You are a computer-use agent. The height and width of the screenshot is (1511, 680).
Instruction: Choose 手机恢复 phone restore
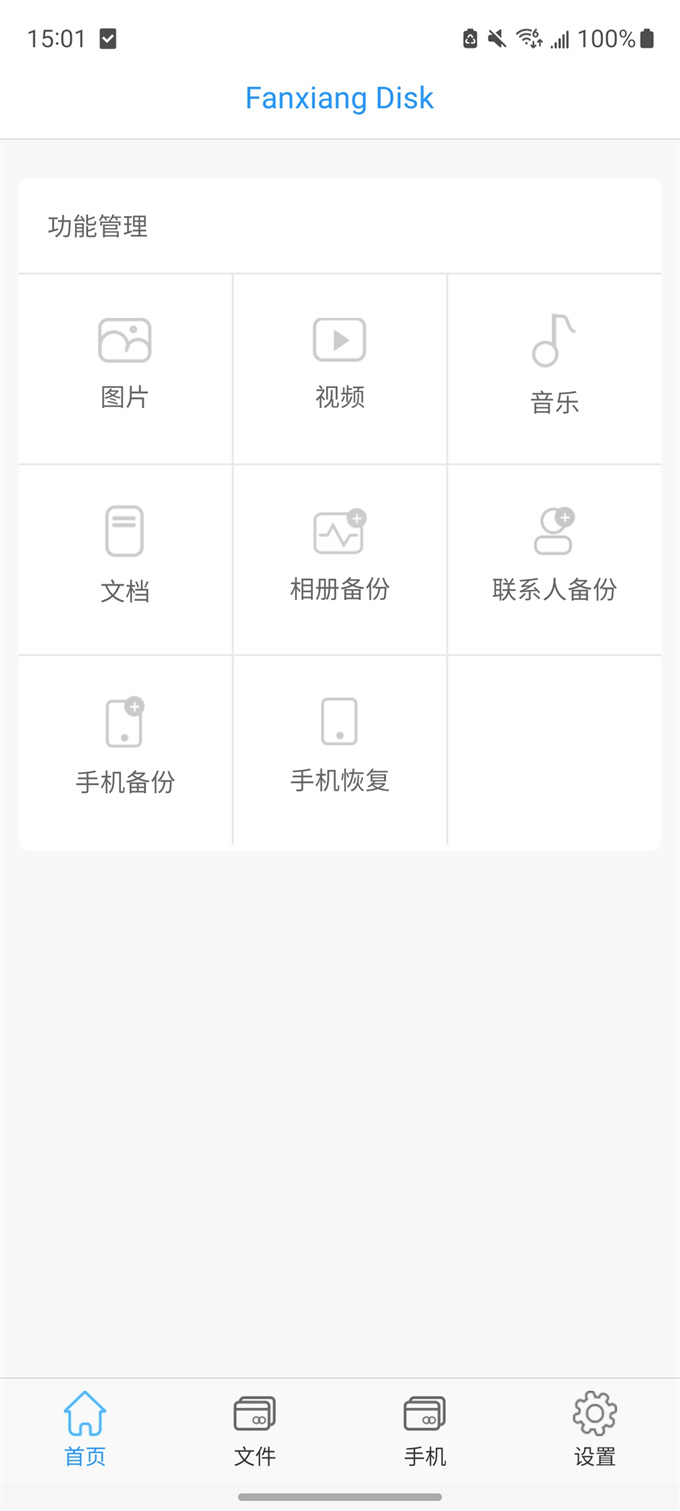pyautogui.click(x=339, y=747)
